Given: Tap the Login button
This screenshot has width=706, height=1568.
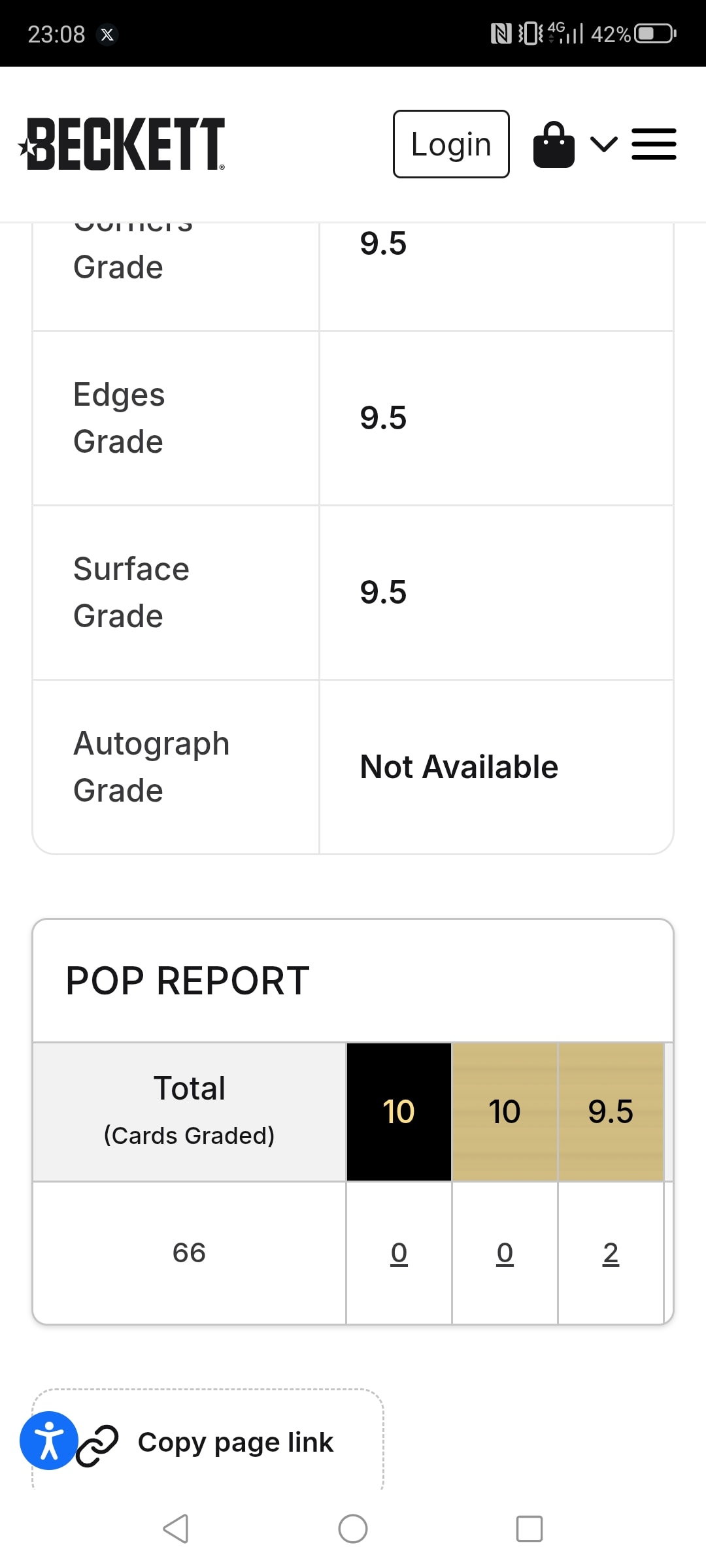Looking at the screenshot, I should (451, 144).
